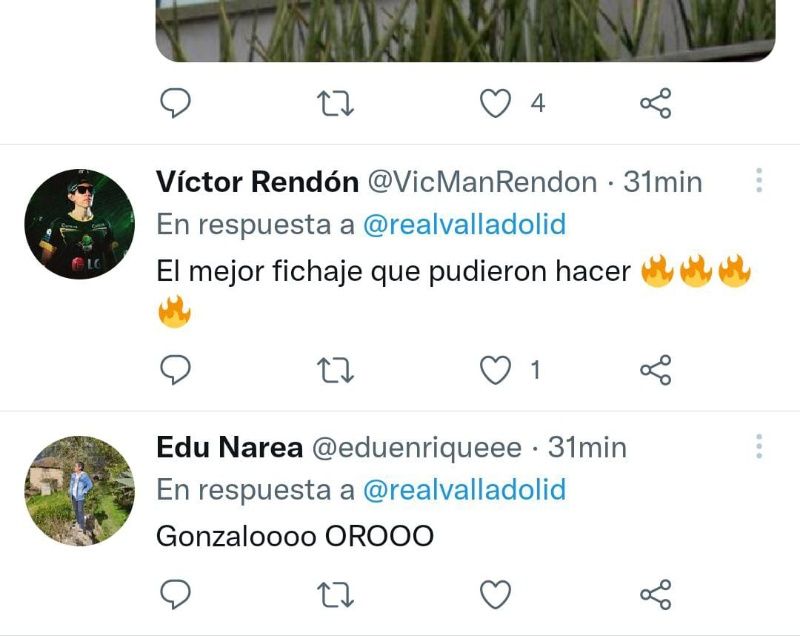Open @realvalladolid link in Víctor Rendón's reply
Screen dimensions: 800x636
(464, 225)
